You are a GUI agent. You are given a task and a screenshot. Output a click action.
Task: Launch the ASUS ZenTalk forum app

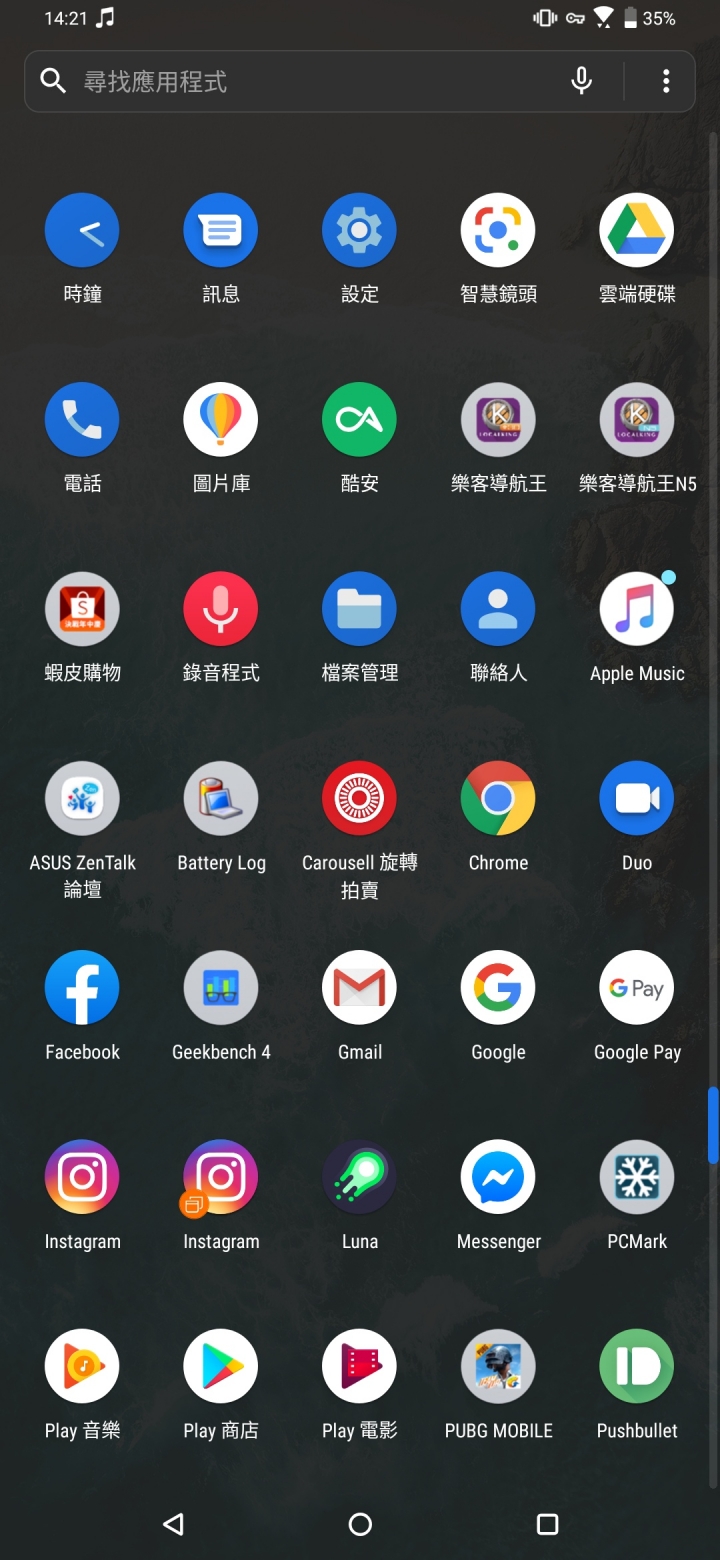82,798
